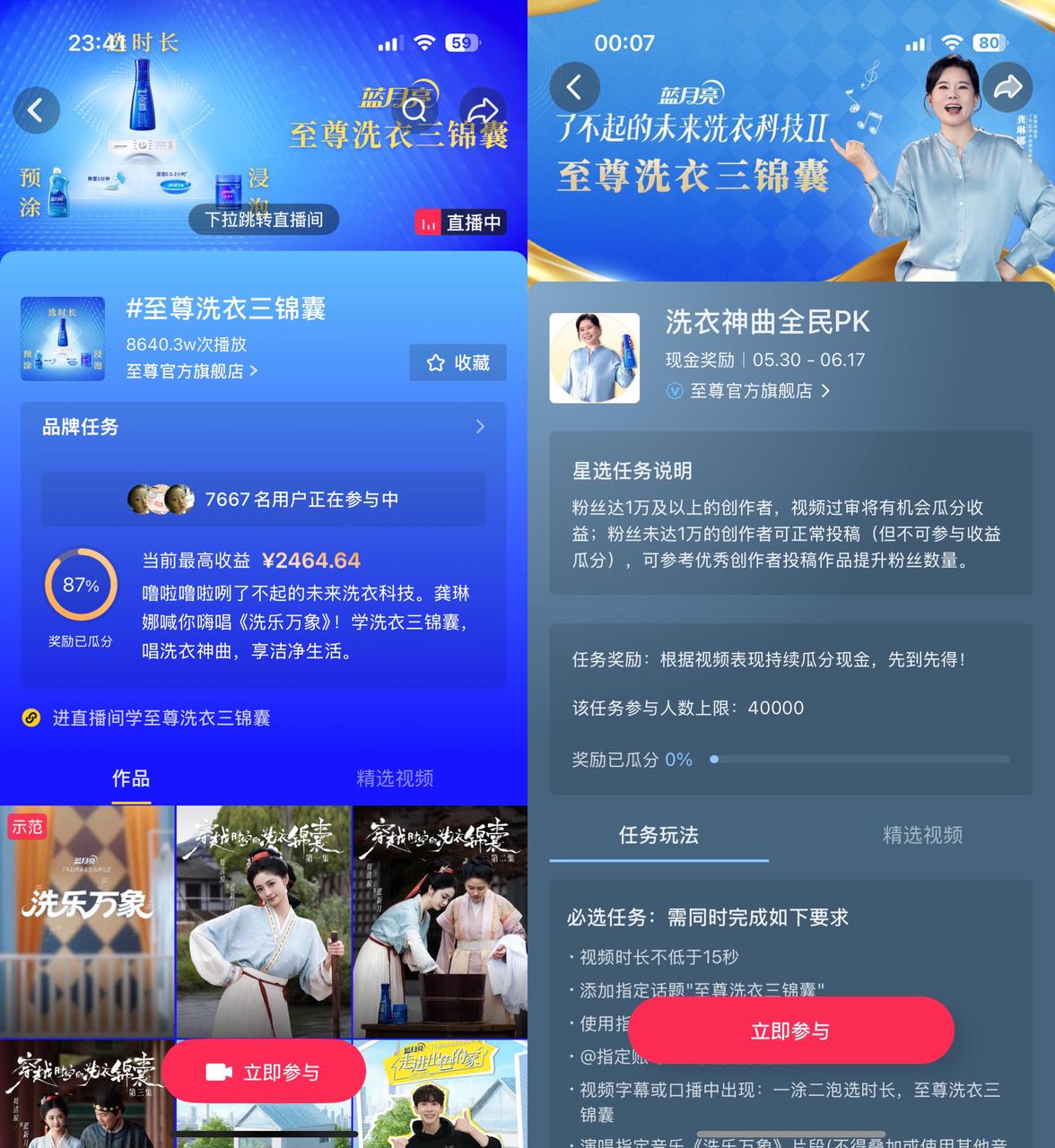This screenshot has width=1055, height=1148.
Task: Tap 收藏 to favorite this topic
Action: [x=458, y=362]
